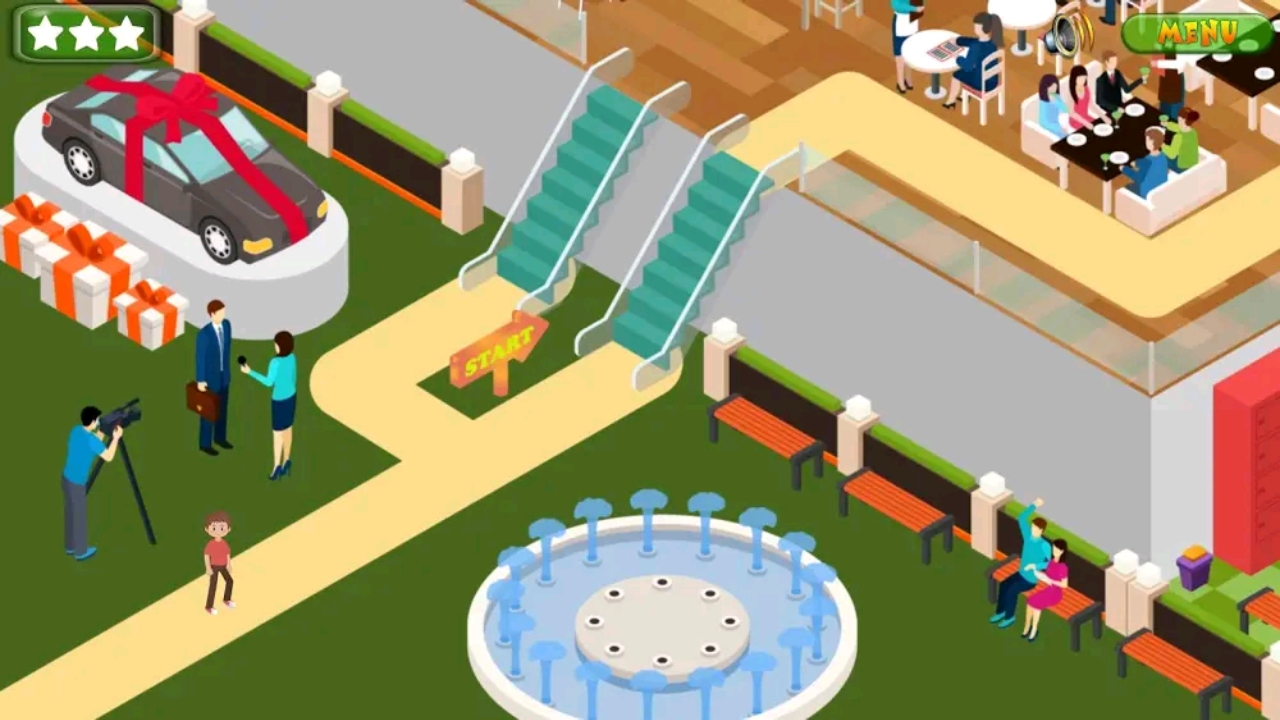This screenshot has height=720, width=1280.
Task: Tap the START arrow sign
Action: [497, 348]
